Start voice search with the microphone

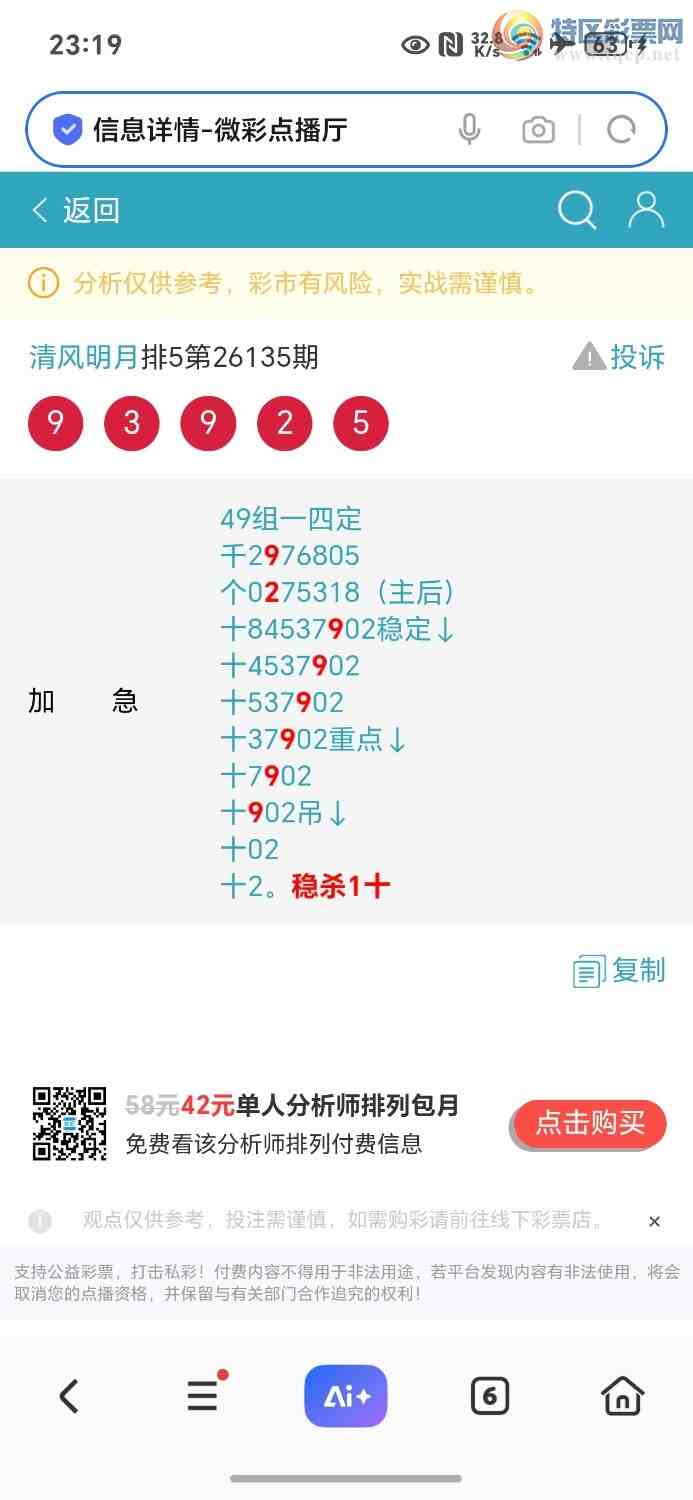pos(469,130)
